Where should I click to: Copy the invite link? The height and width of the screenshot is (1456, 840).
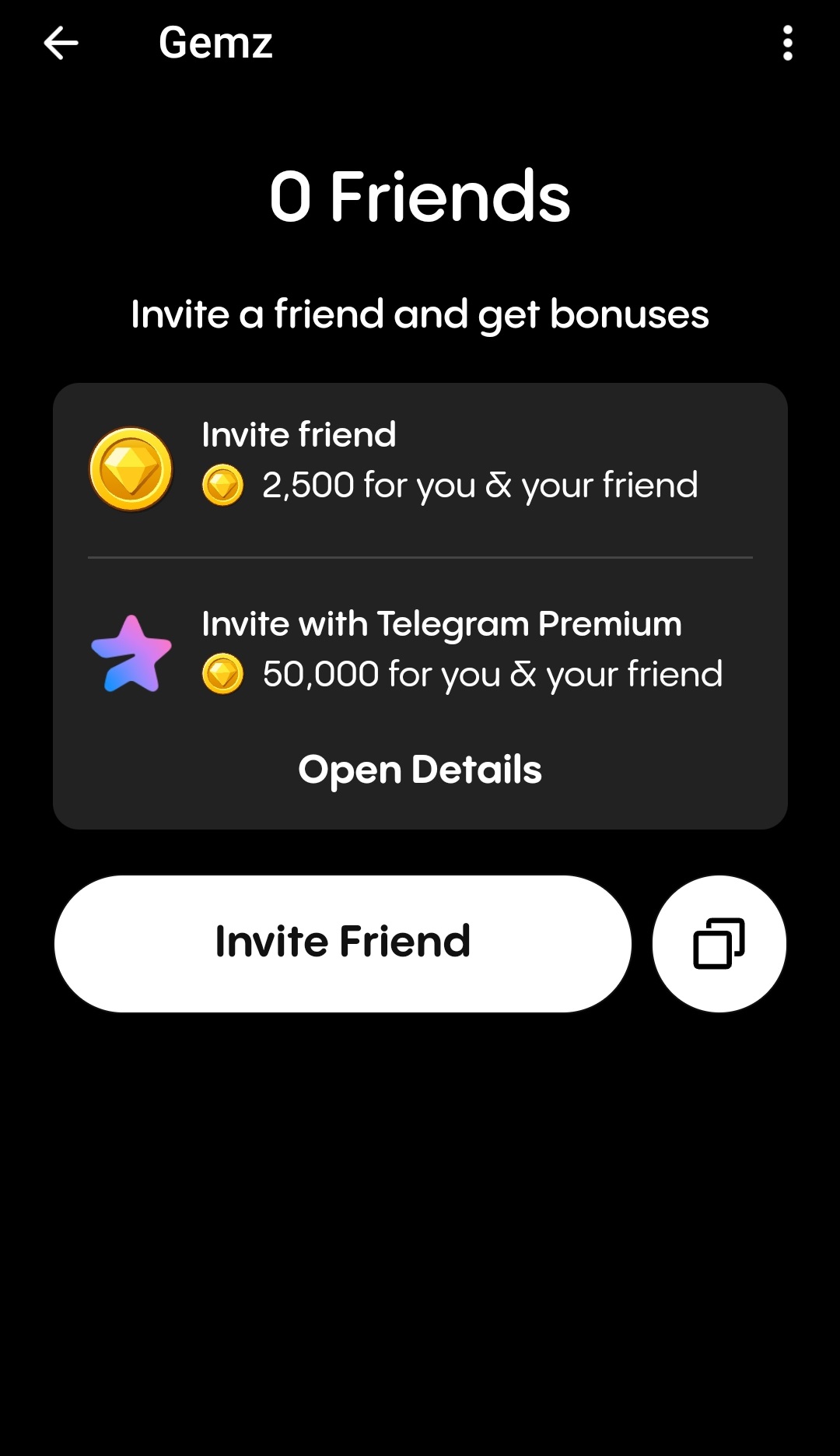click(719, 943)
